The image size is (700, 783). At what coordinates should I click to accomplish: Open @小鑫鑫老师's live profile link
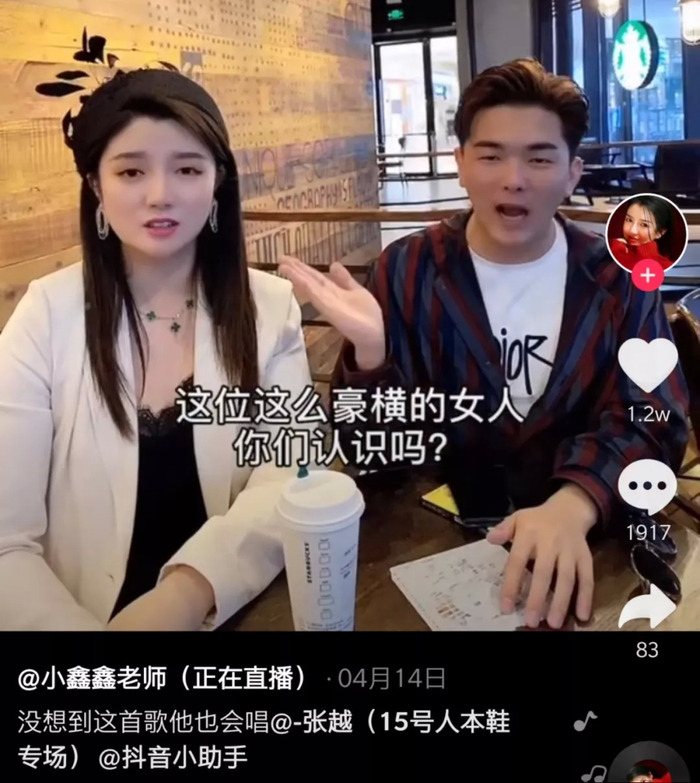[x=163, y=678]
